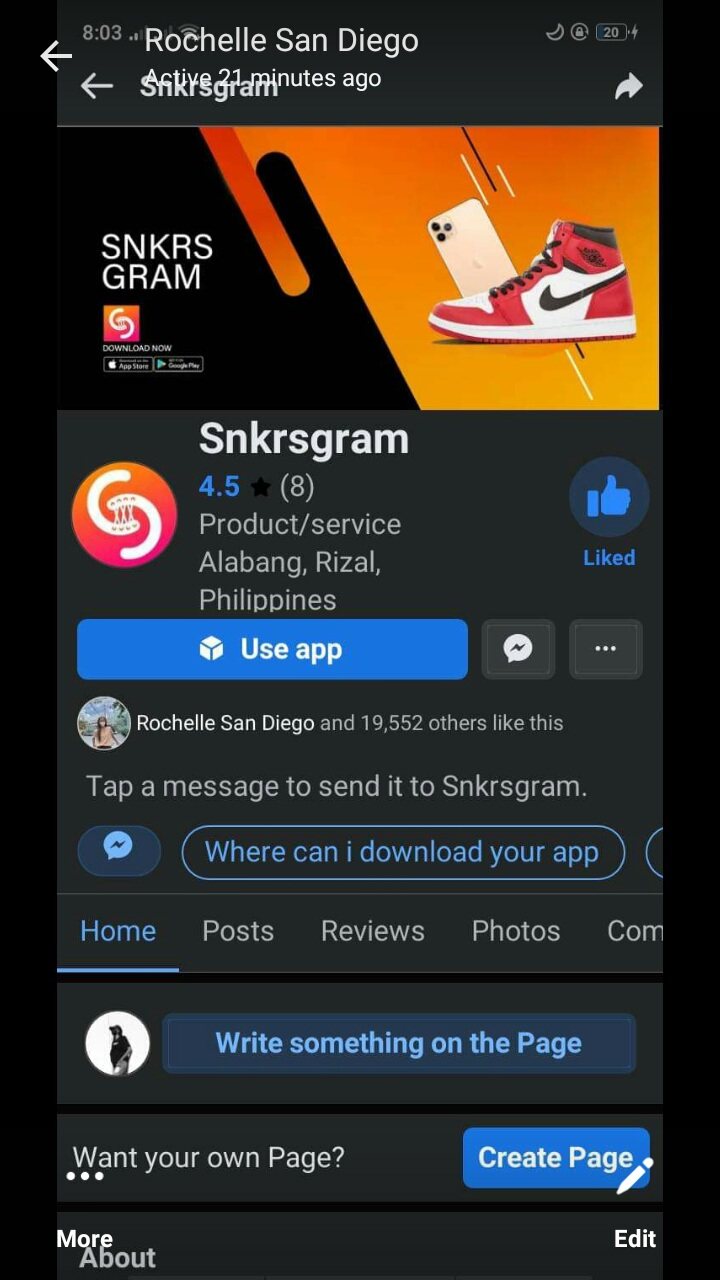This screenshot has height=1280, width=720.
Task: Tap the Use app button
Action: point(272,649)
